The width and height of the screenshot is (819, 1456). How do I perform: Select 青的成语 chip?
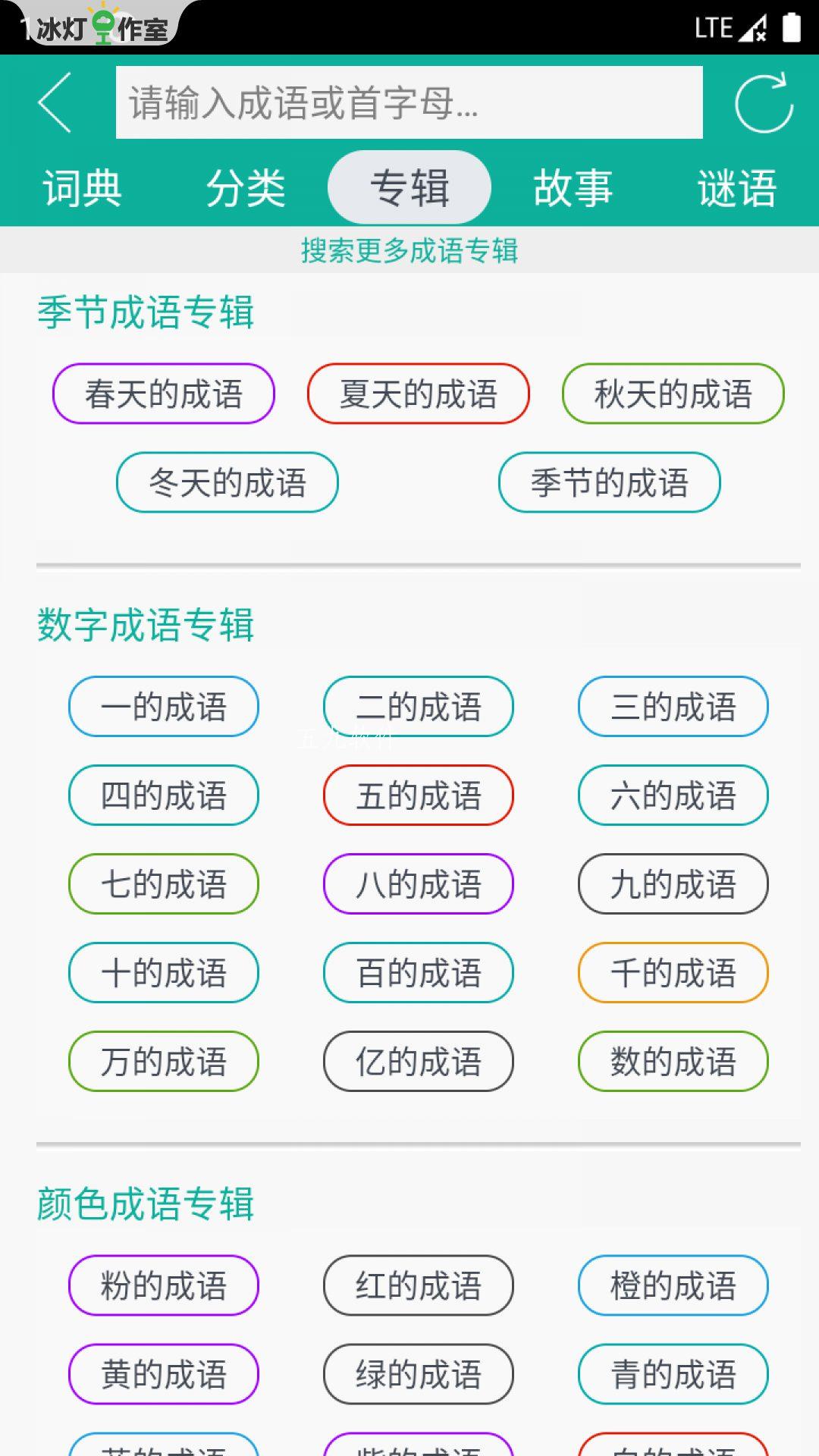tap(673, 1374)
